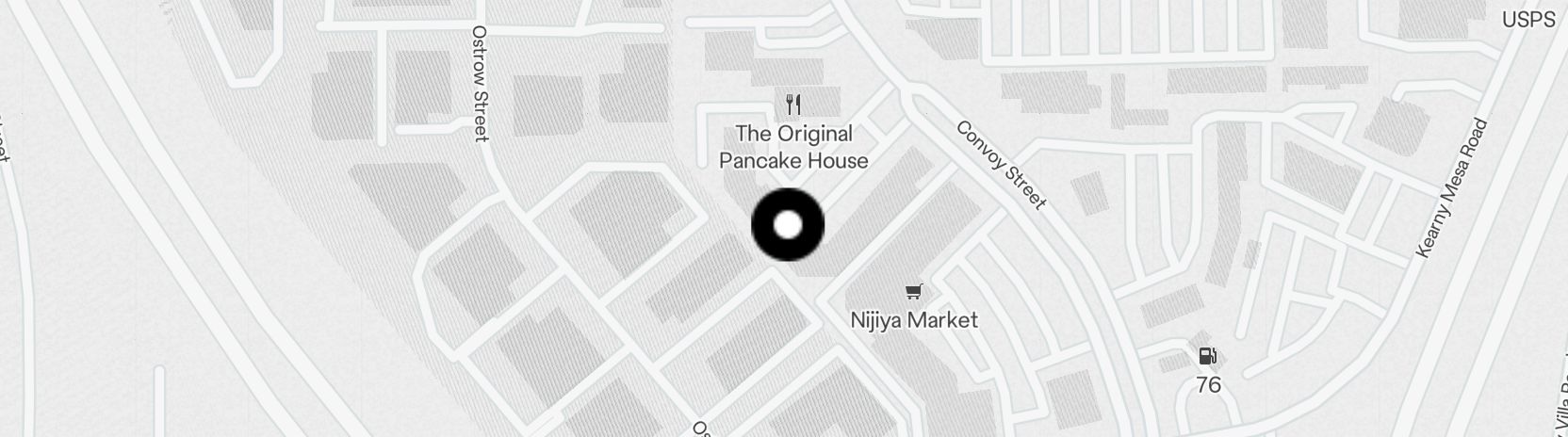Tap the 76 gas station marker

point(1207,357)
